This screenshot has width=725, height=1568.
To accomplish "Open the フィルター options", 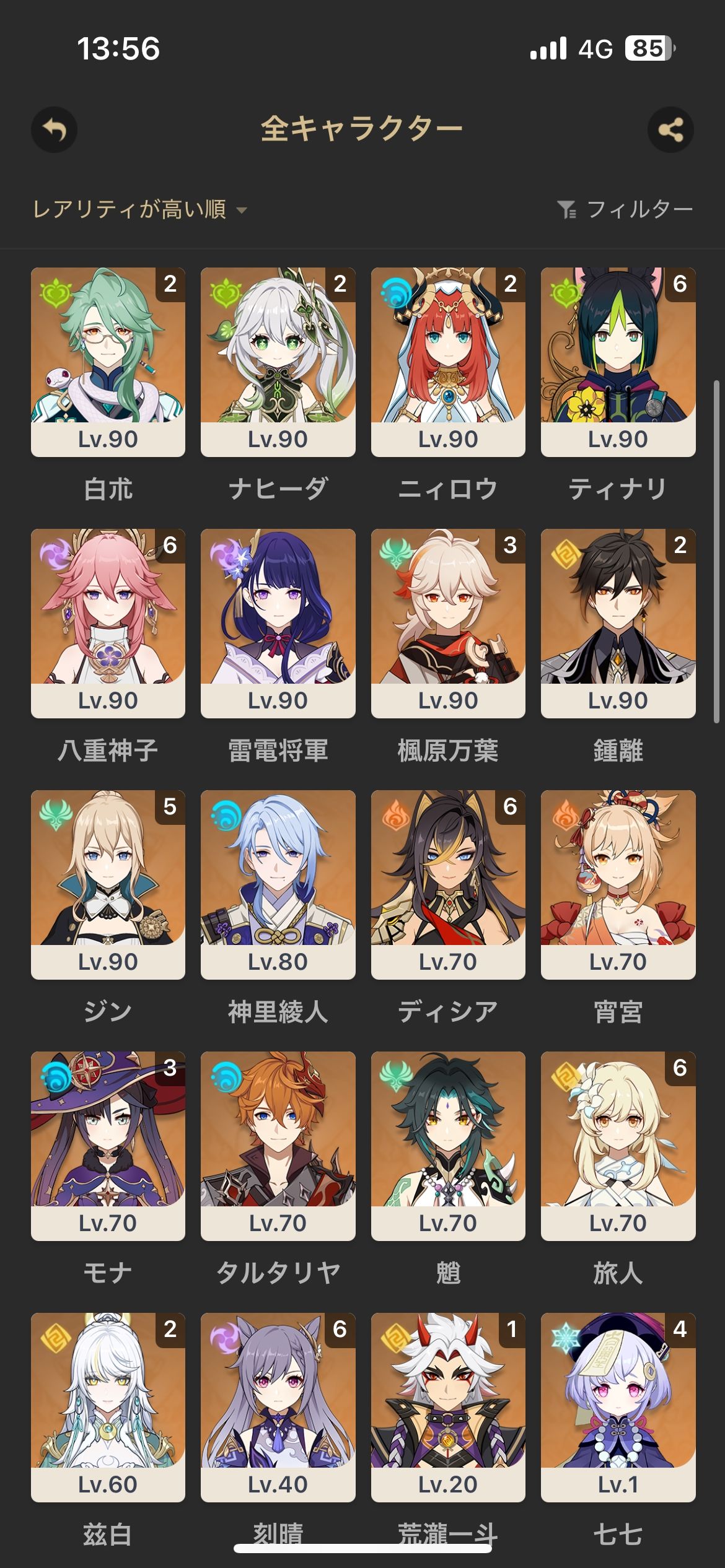I will click(x=625, y=210).
